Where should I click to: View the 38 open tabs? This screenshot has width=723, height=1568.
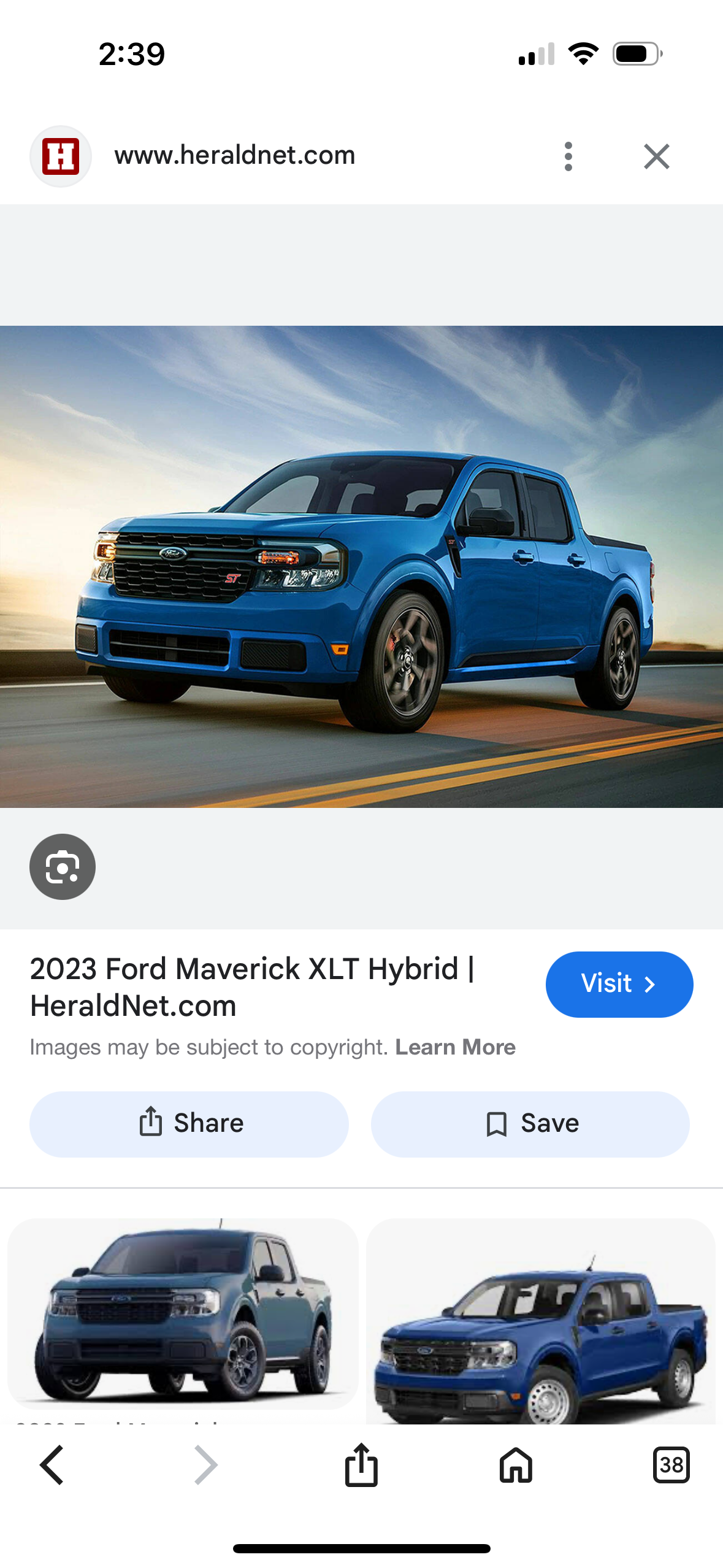point(671,1465)
